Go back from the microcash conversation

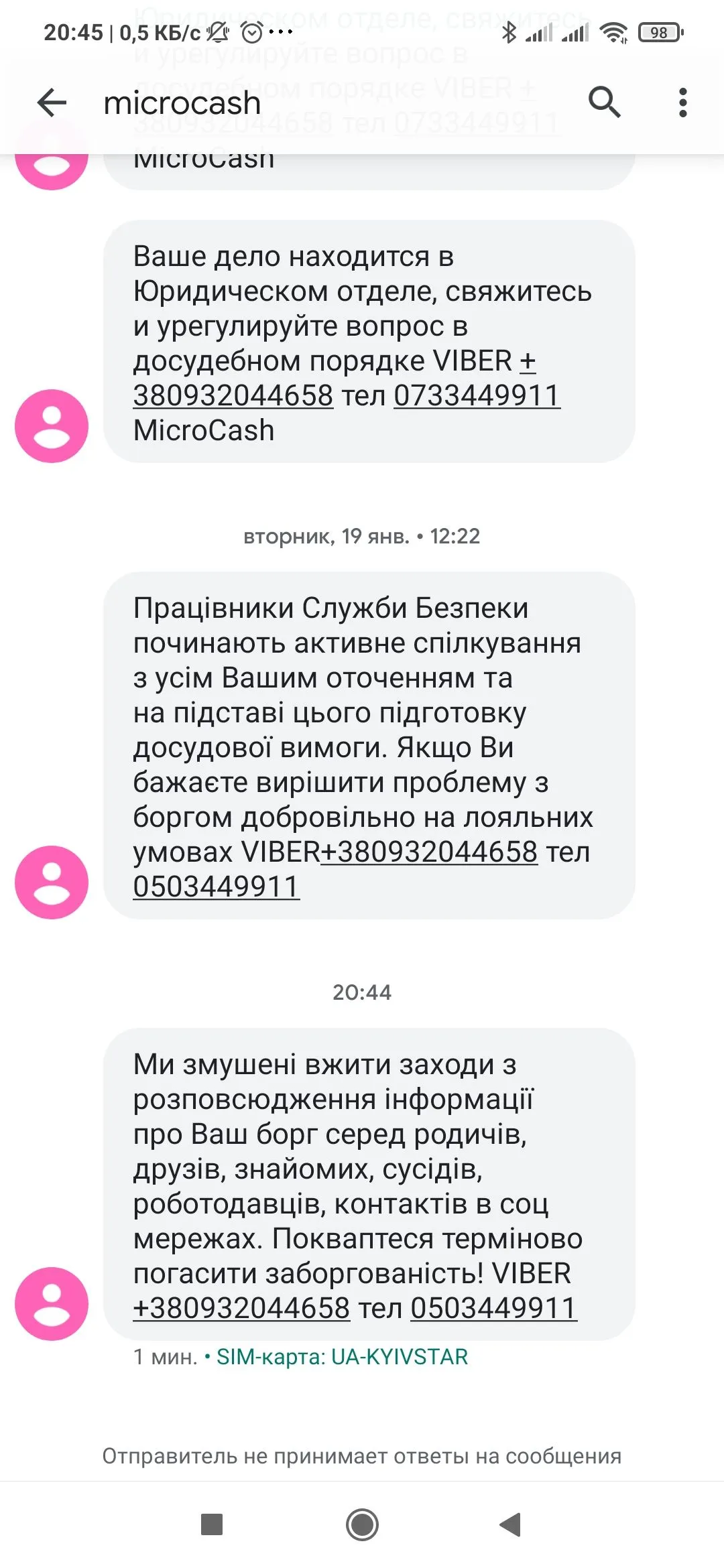click(x=52, y=103)
